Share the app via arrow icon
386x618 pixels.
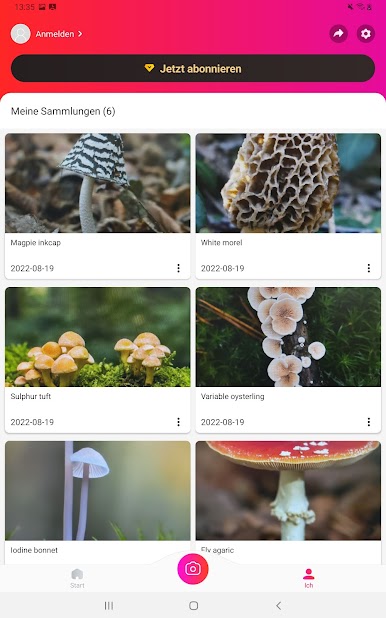(338, 34)
